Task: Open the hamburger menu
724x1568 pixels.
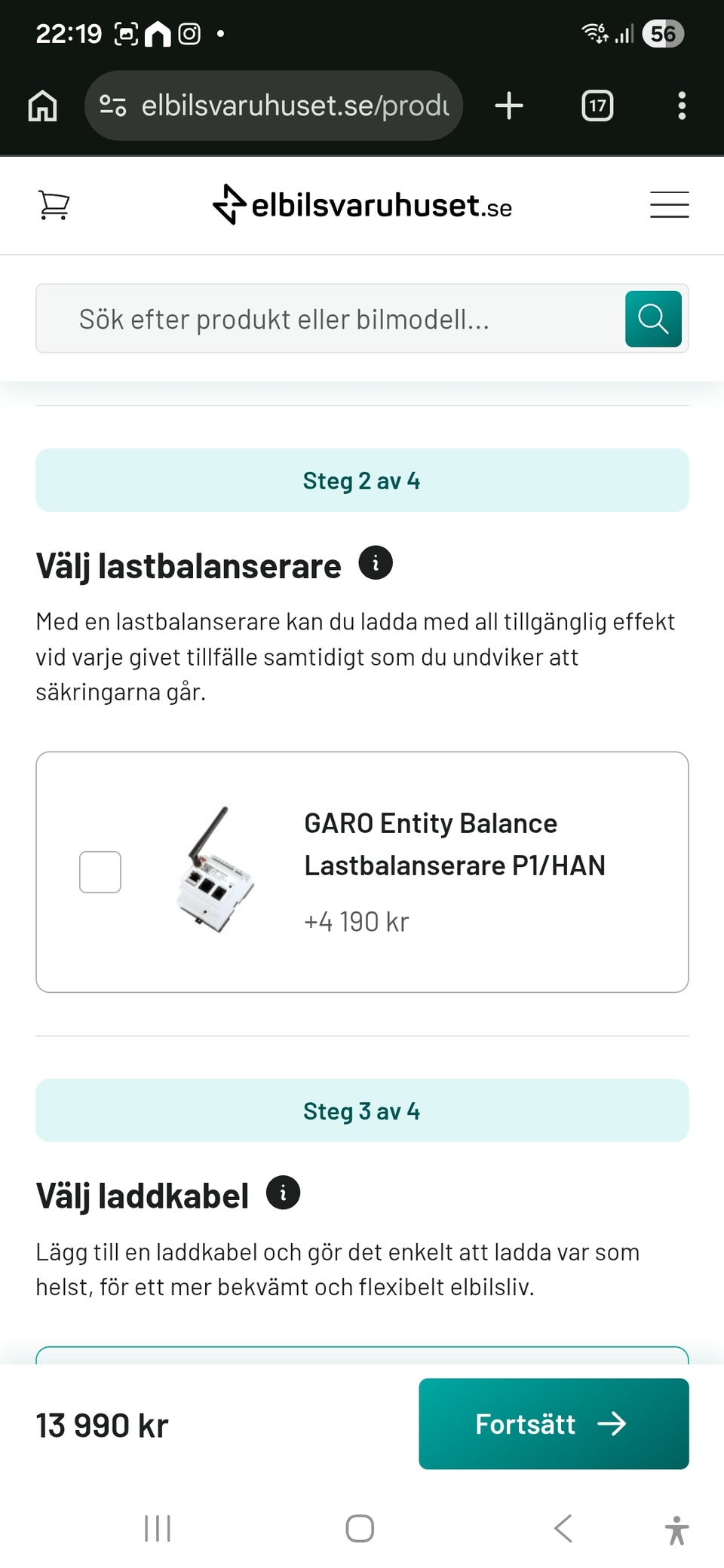Action: [x=669, y=205]
